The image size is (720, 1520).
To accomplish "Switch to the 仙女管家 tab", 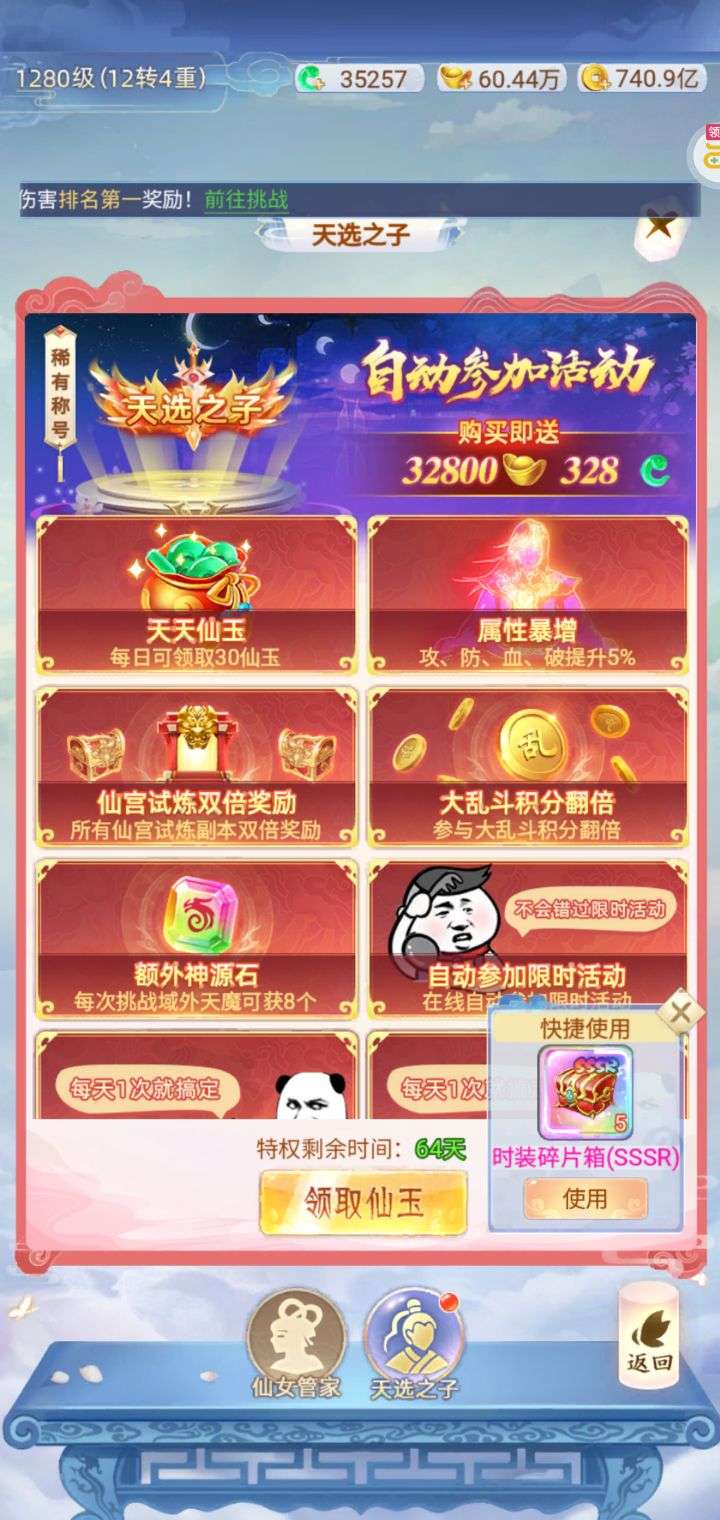I will point(297,1344).
